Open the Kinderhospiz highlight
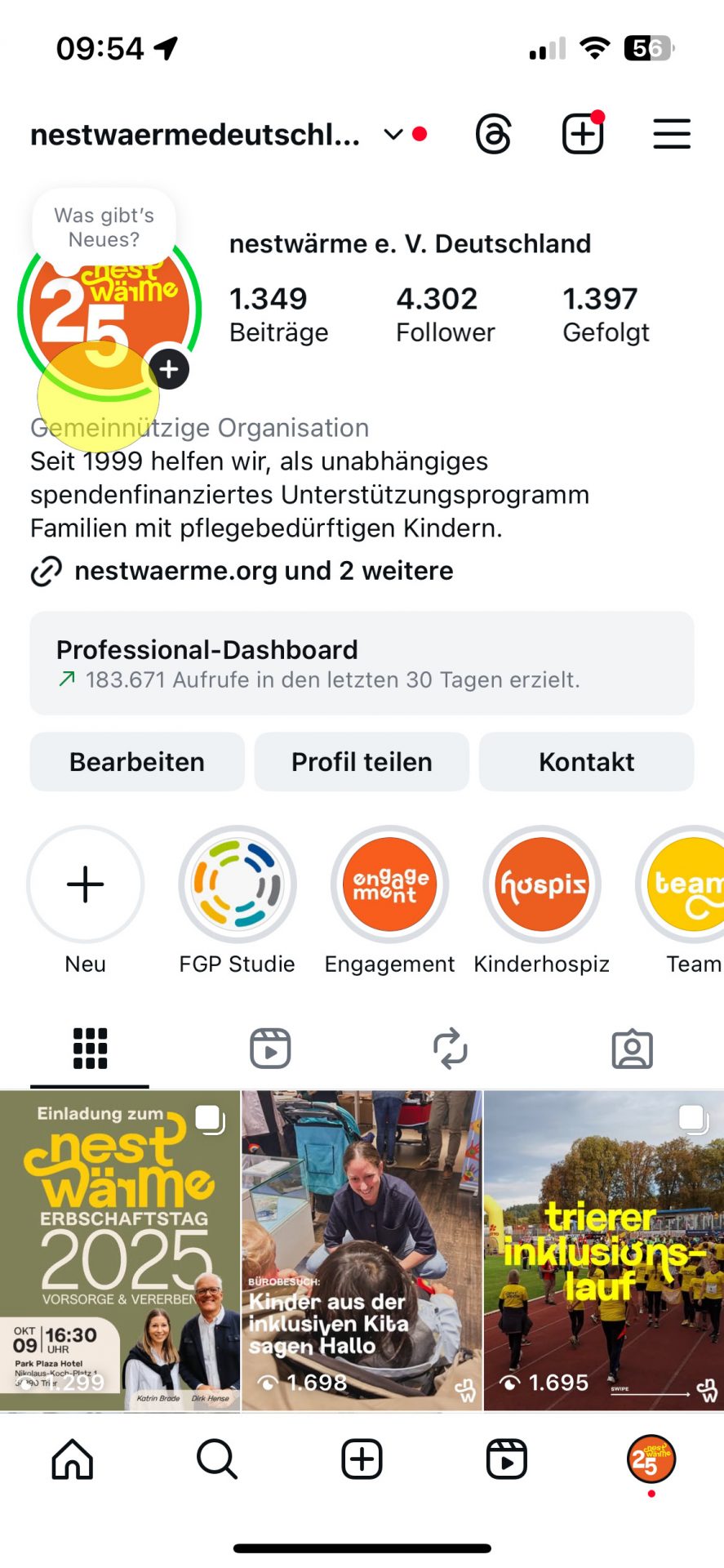The image size is (724, 1568). point(542,884)
